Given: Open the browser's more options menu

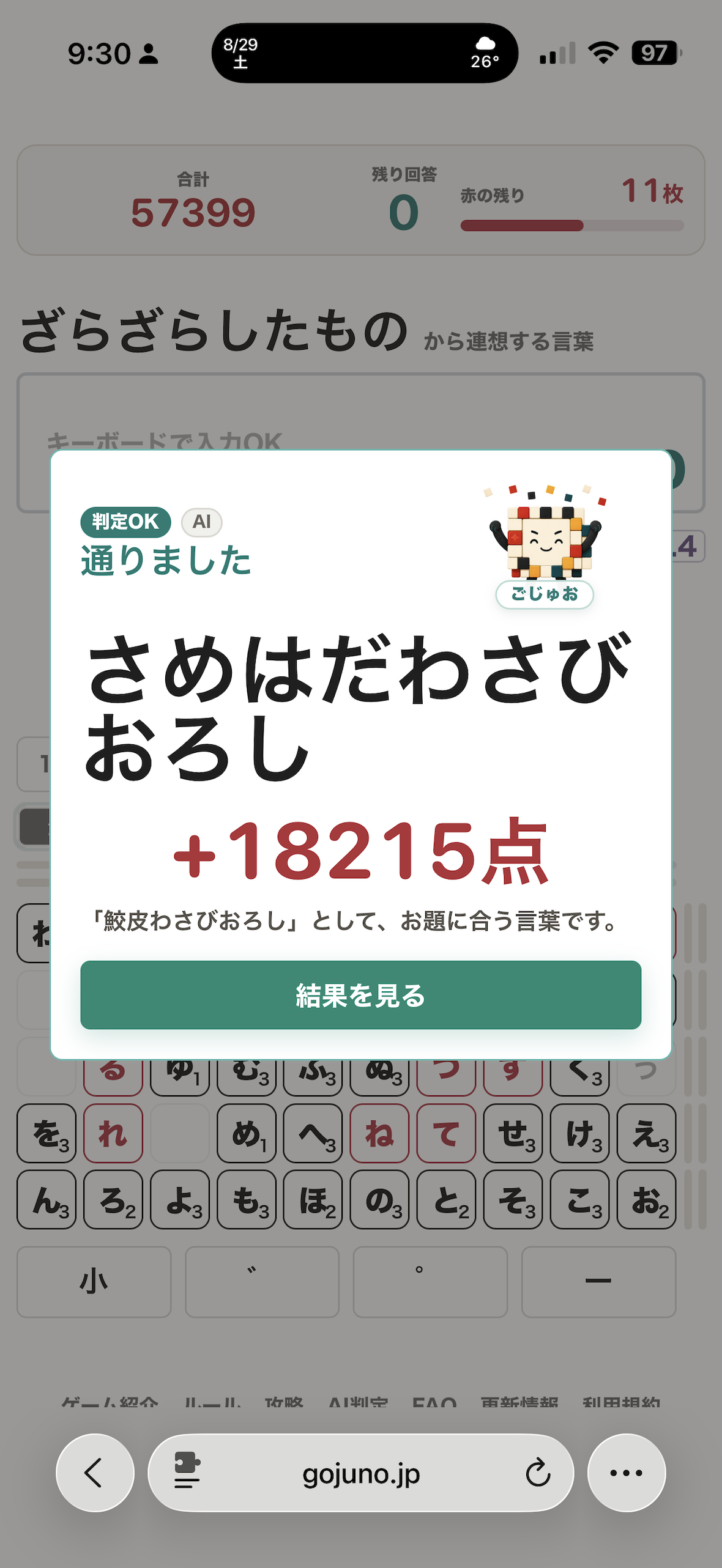Looking at the screenshot, I should coord(627,1473).
